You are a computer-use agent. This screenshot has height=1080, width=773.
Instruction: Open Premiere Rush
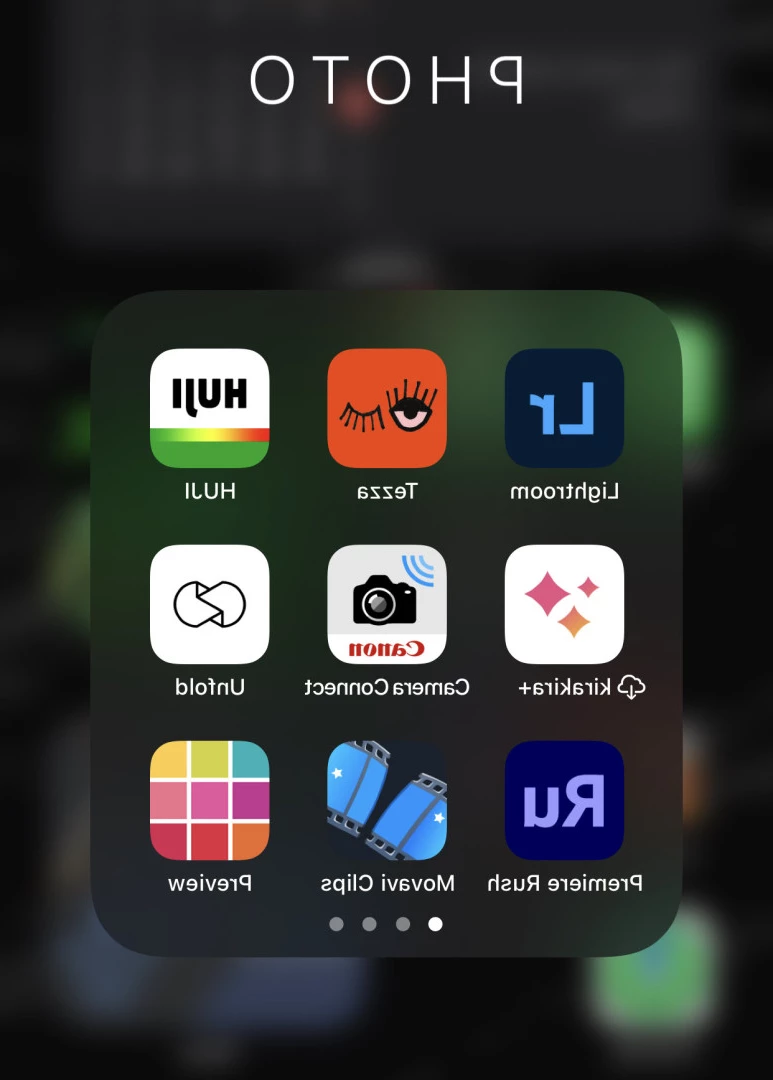pos(564,800)
